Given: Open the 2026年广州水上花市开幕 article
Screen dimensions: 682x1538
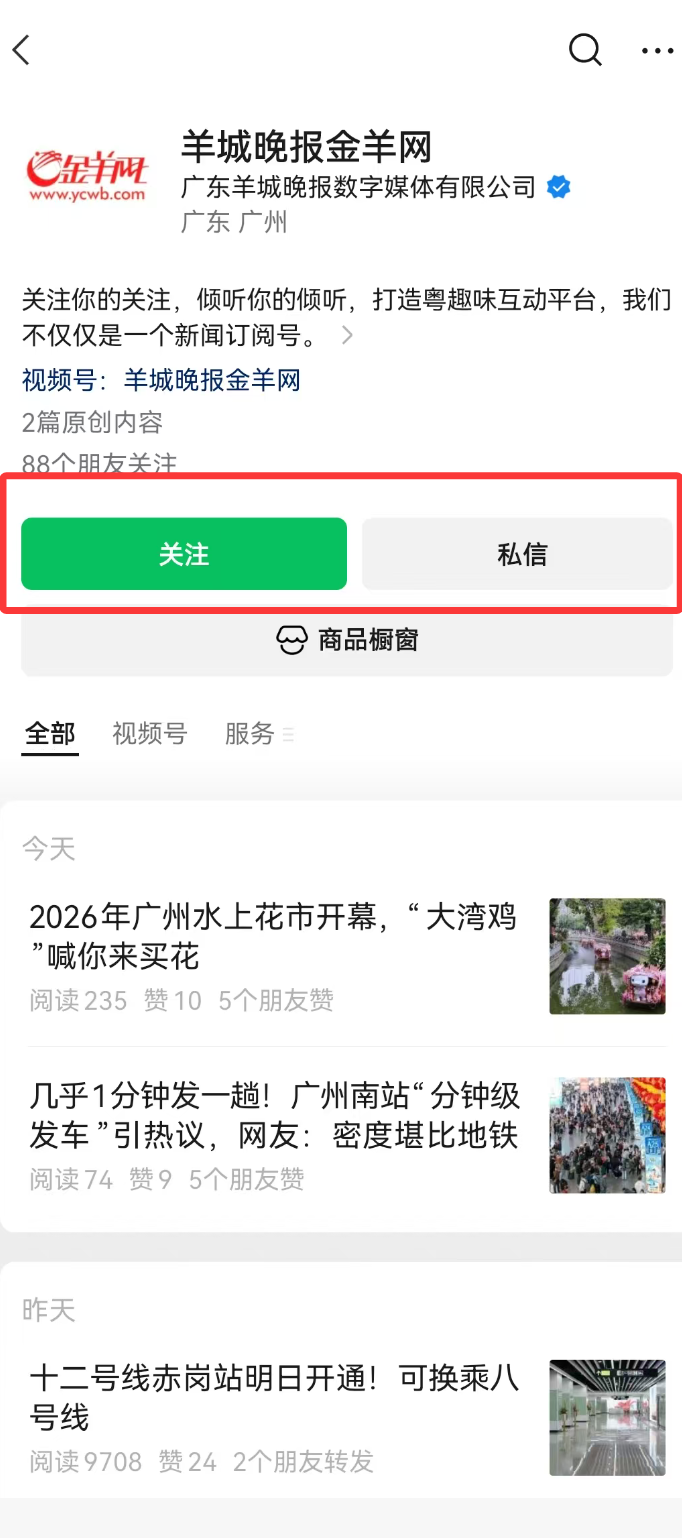Looking at the screenshot, I should pyautogui.click(x=275, y=937).
